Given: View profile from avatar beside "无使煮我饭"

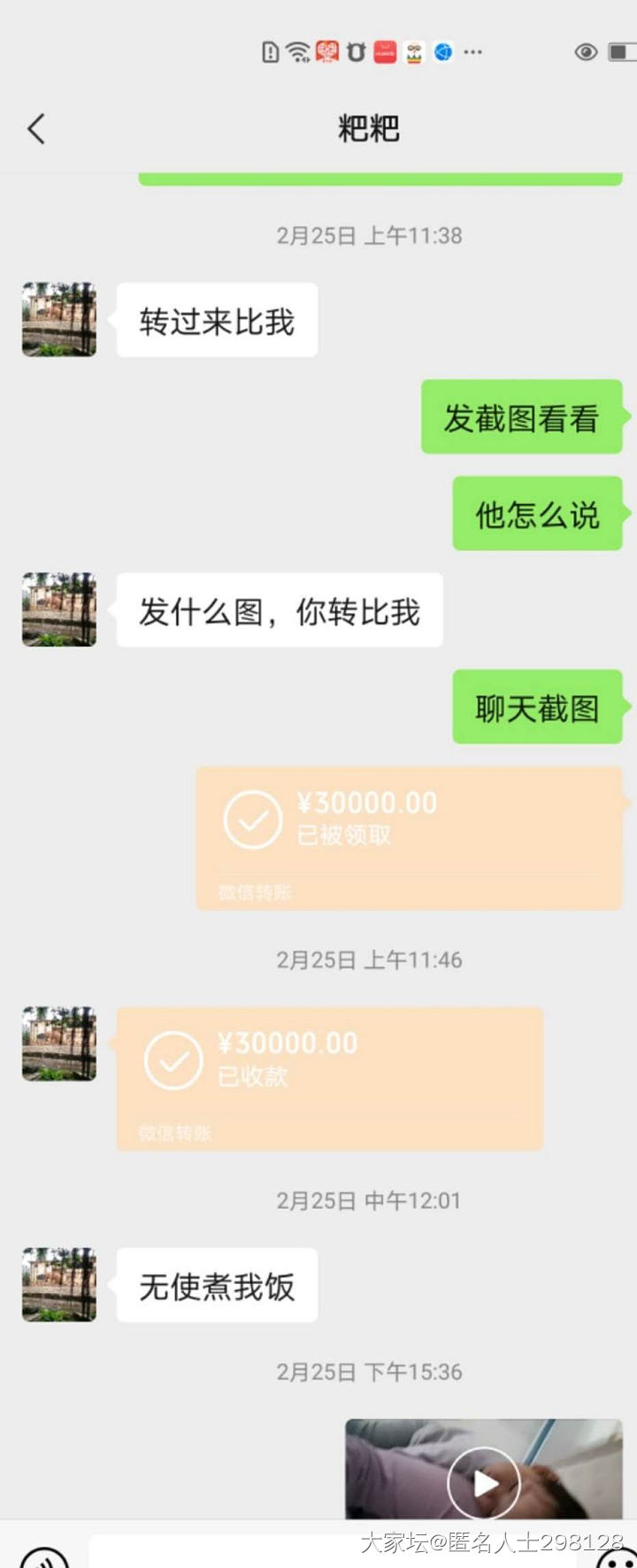Looking at the screenshot, I should click(x=59, y=1284).
